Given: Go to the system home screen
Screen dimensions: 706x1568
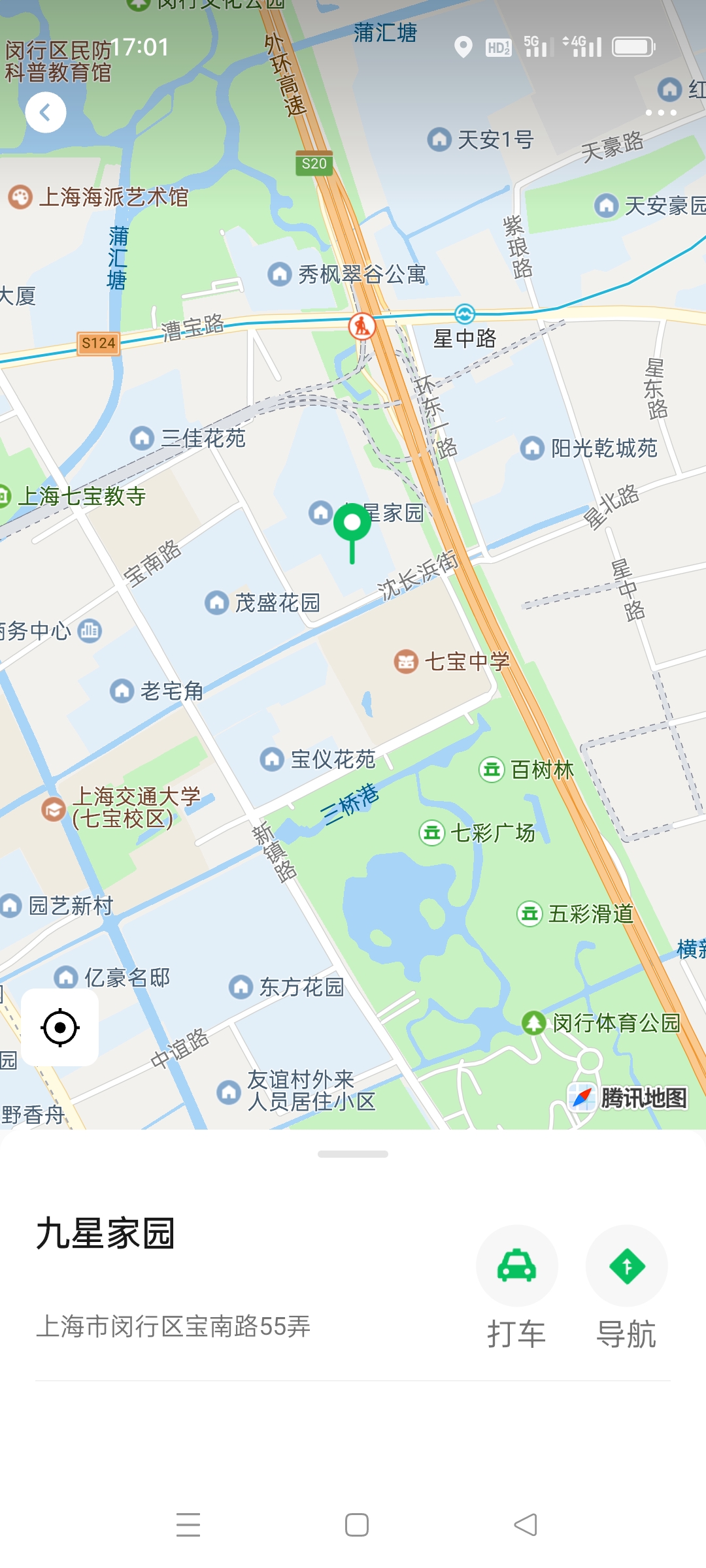Looking at the screenshot, I should 356,1525.
